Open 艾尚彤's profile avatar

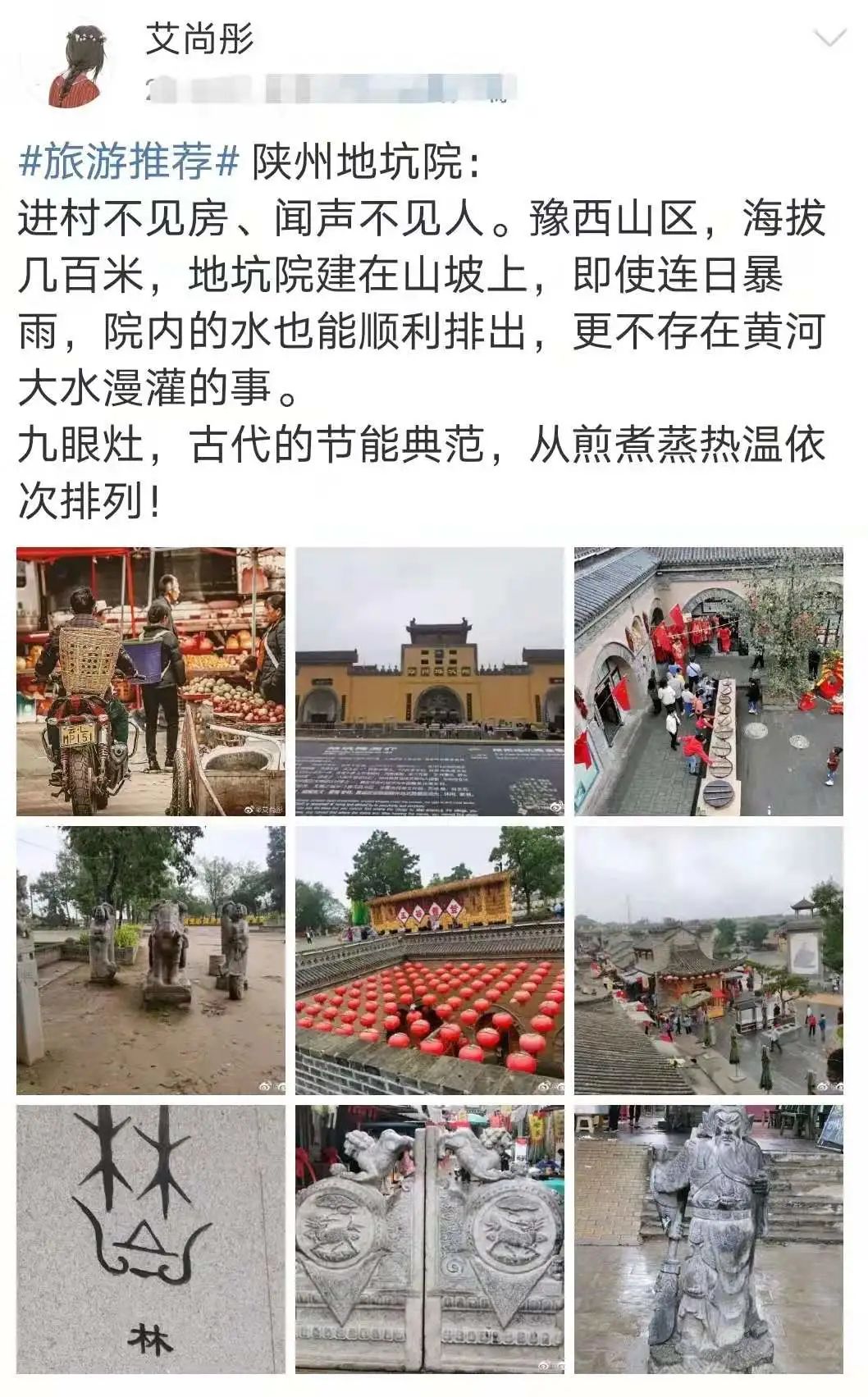coord(78,64)
